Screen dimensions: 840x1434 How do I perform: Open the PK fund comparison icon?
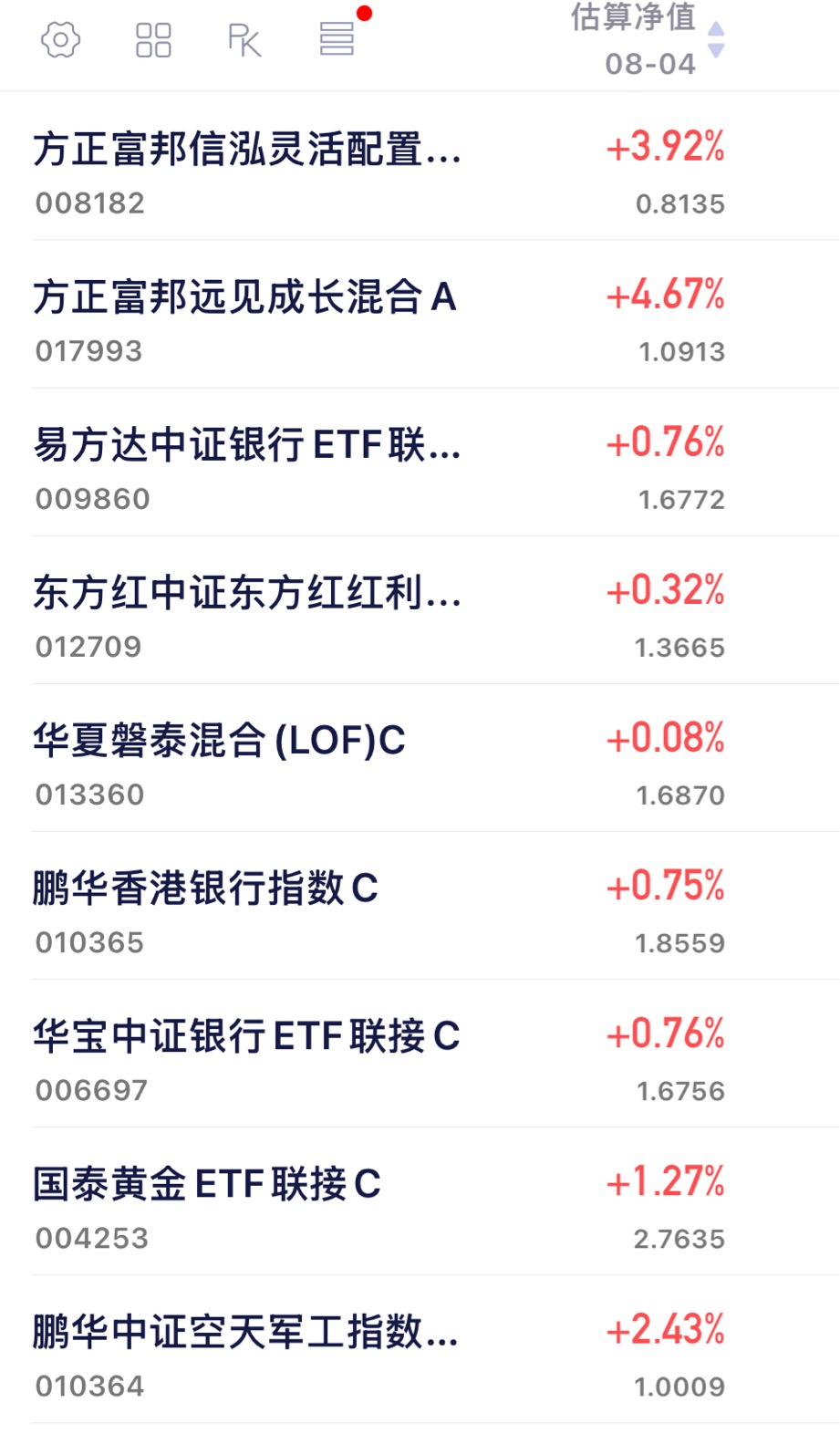pyautogui.click(x=244, y=40)
